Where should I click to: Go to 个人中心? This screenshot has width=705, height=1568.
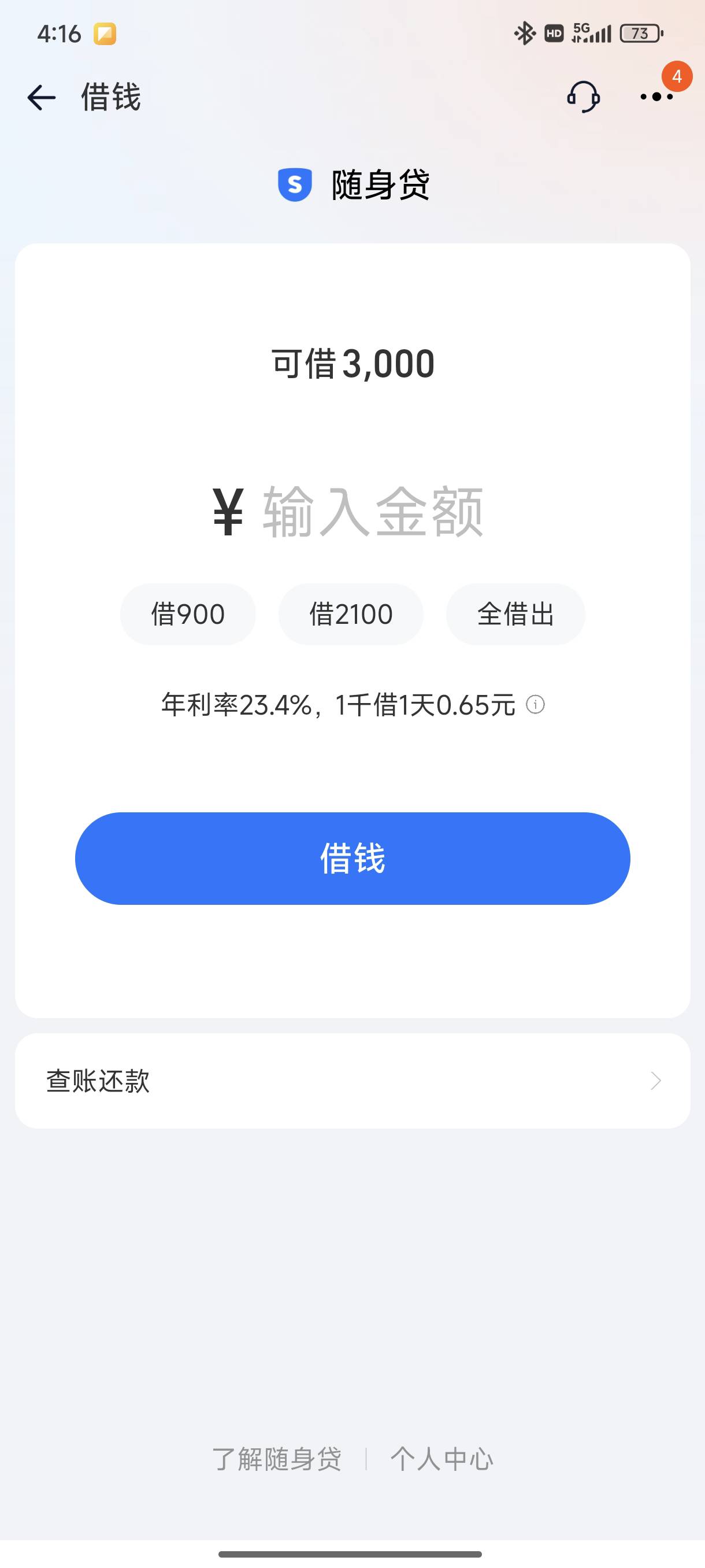pyautogui.click(x=441, y=1459)
